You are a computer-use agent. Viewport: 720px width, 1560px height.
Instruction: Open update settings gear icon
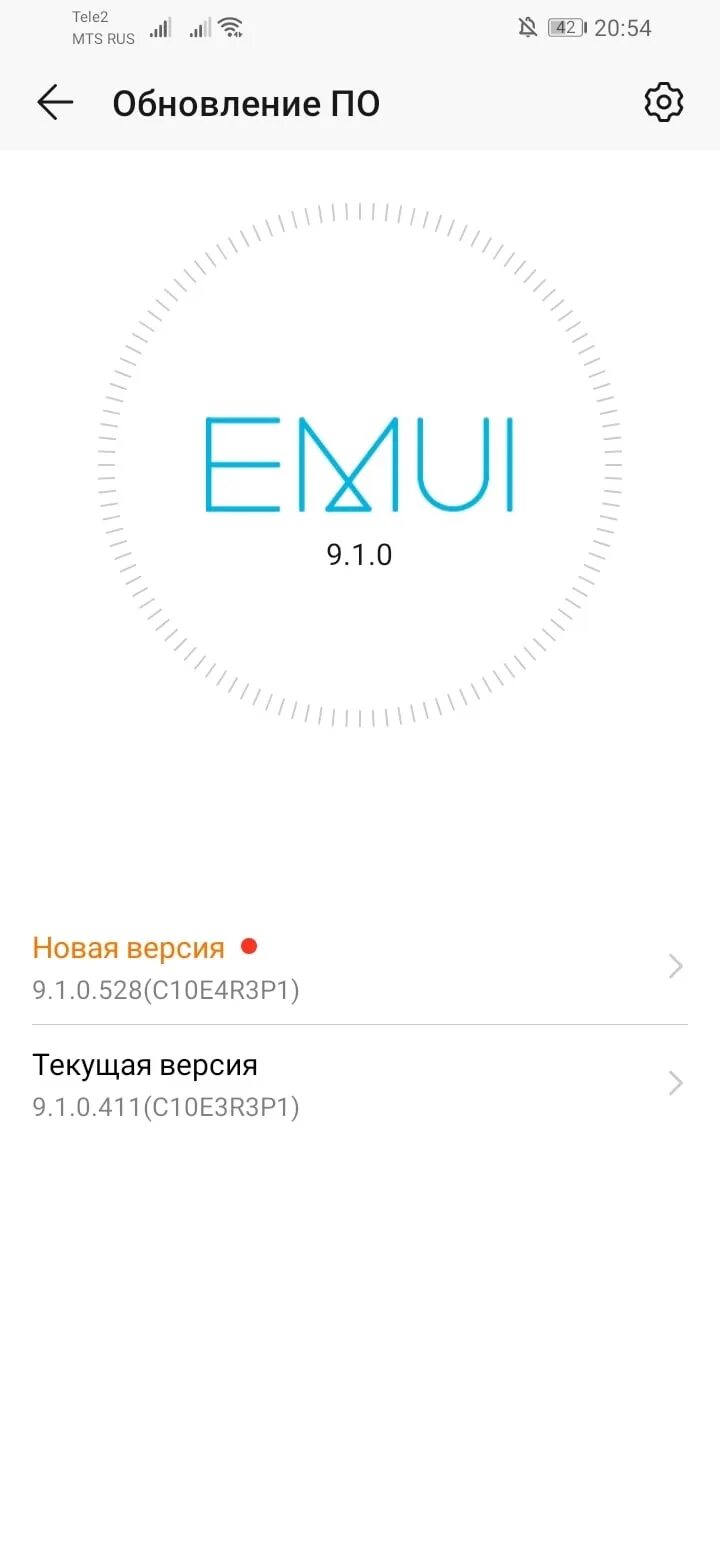(664, 102)
